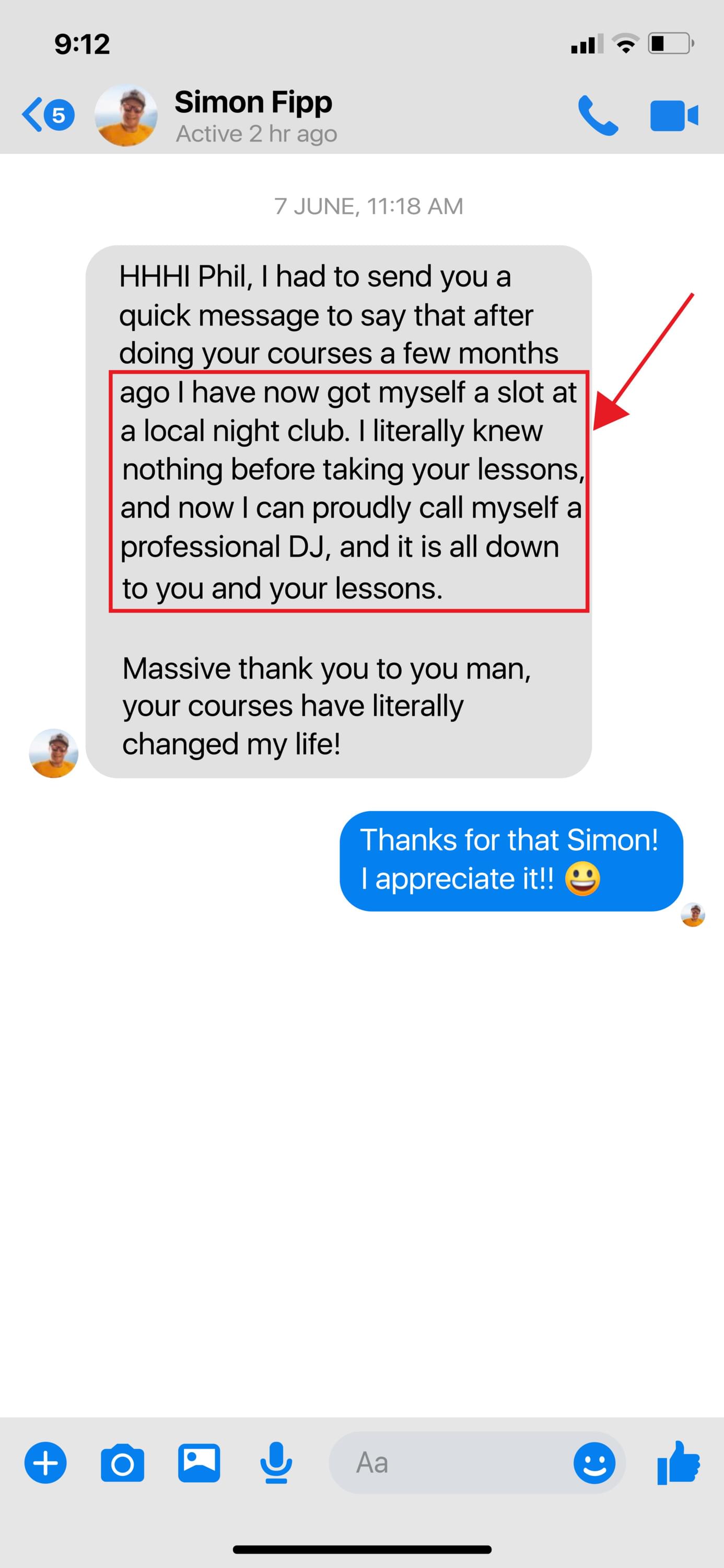The height and width of the screenshot is (1568, 724).
Task: Start a voice call with Simon
Action: point(597,115)
